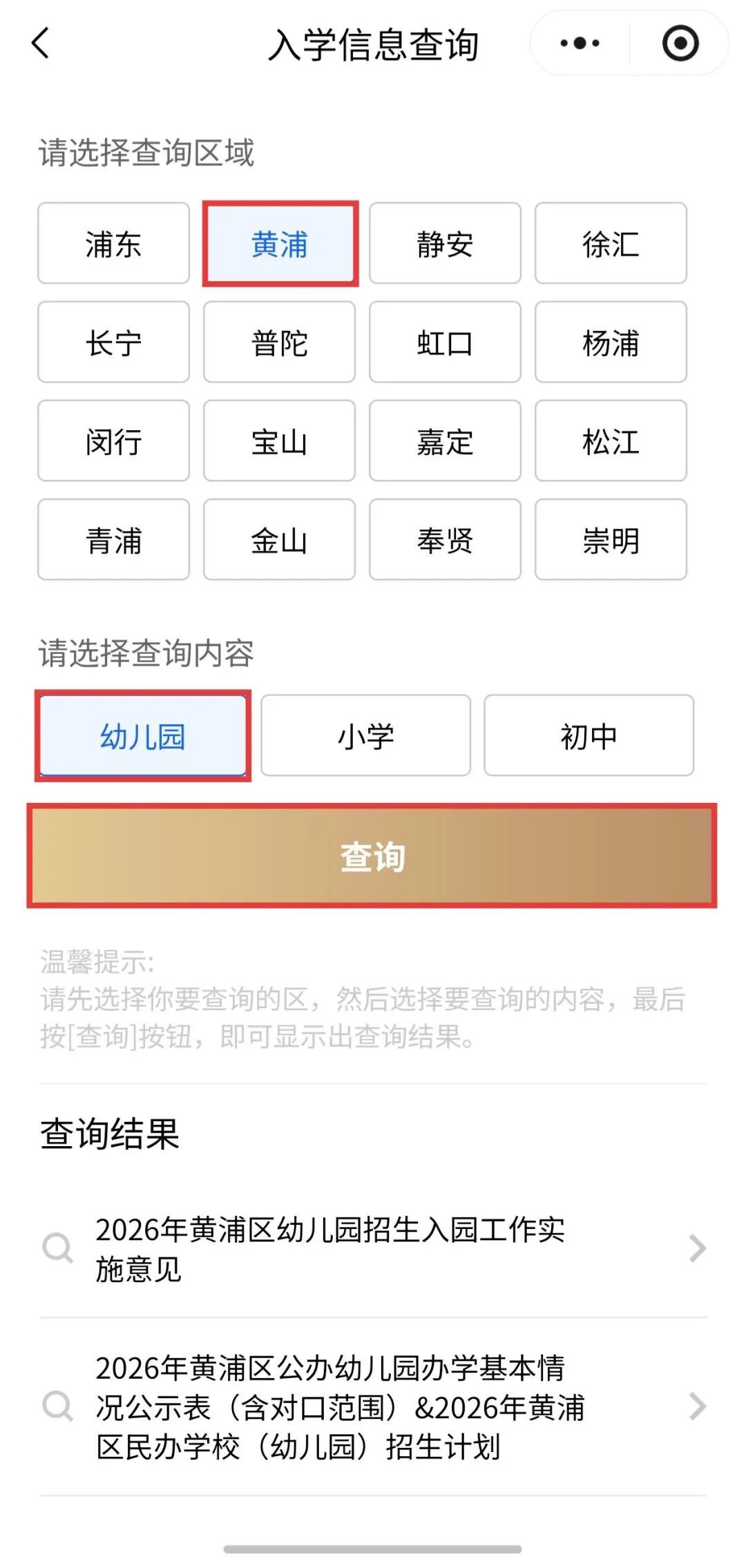The height and width of the screenshot is (1568, 746).
Task: Open 2026年黄浦区幼儿园招生入园工作实施意见 result
Action: [x=373, y=1248]
